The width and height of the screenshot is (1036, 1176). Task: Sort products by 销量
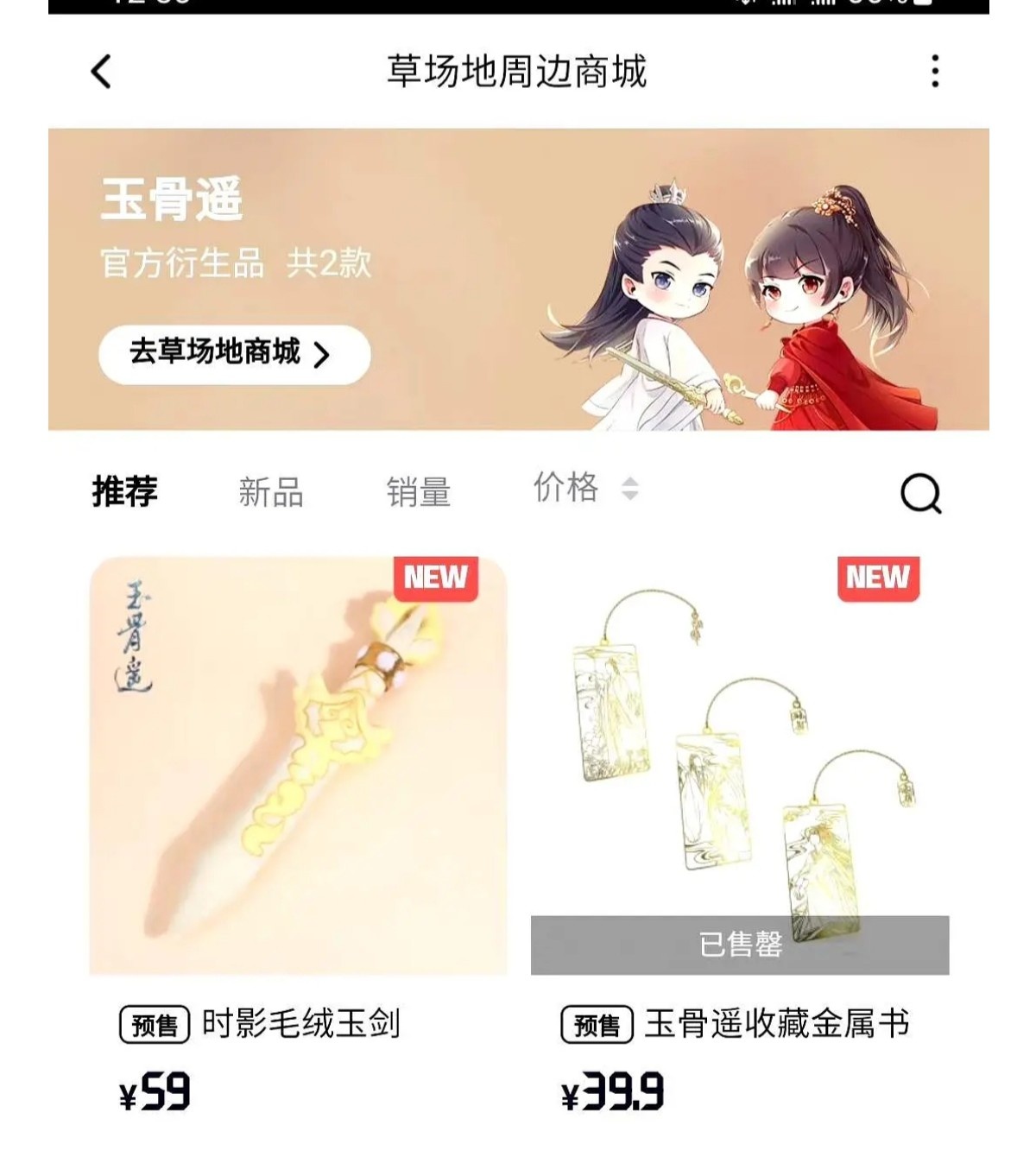(x=419, y=492)
